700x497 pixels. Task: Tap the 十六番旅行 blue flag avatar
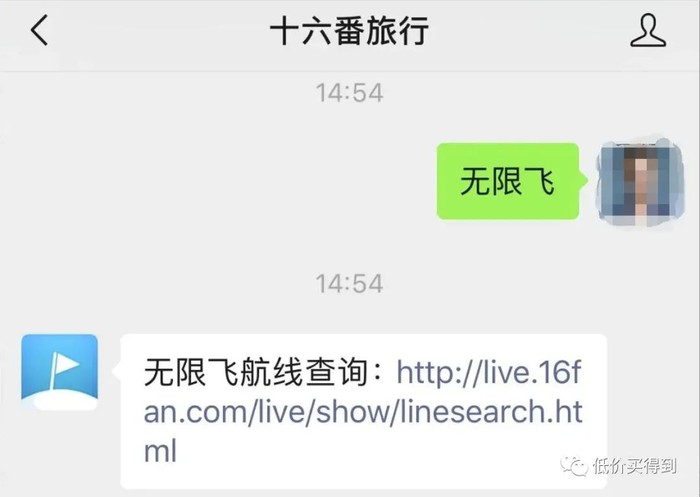click(x=60, y=373)
